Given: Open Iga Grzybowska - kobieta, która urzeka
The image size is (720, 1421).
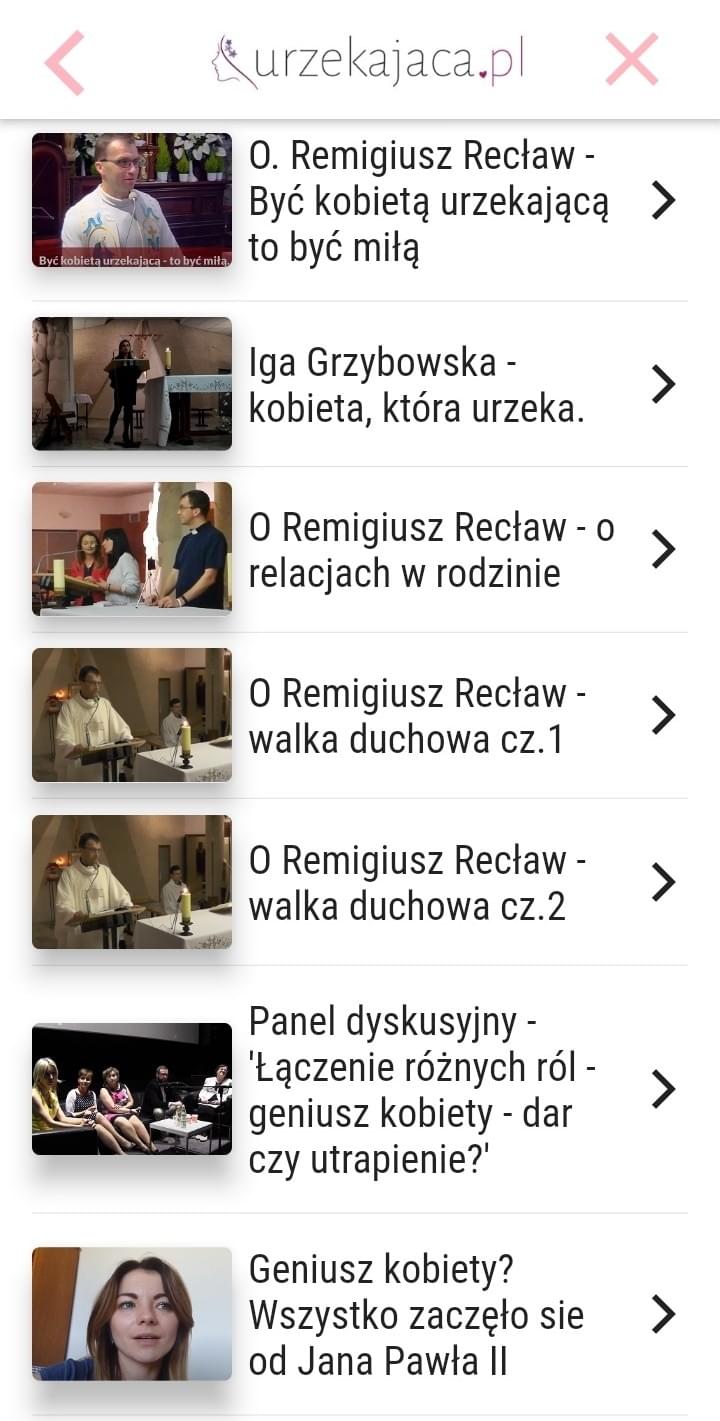Looking at the screenshot, I should pos(415,385).
